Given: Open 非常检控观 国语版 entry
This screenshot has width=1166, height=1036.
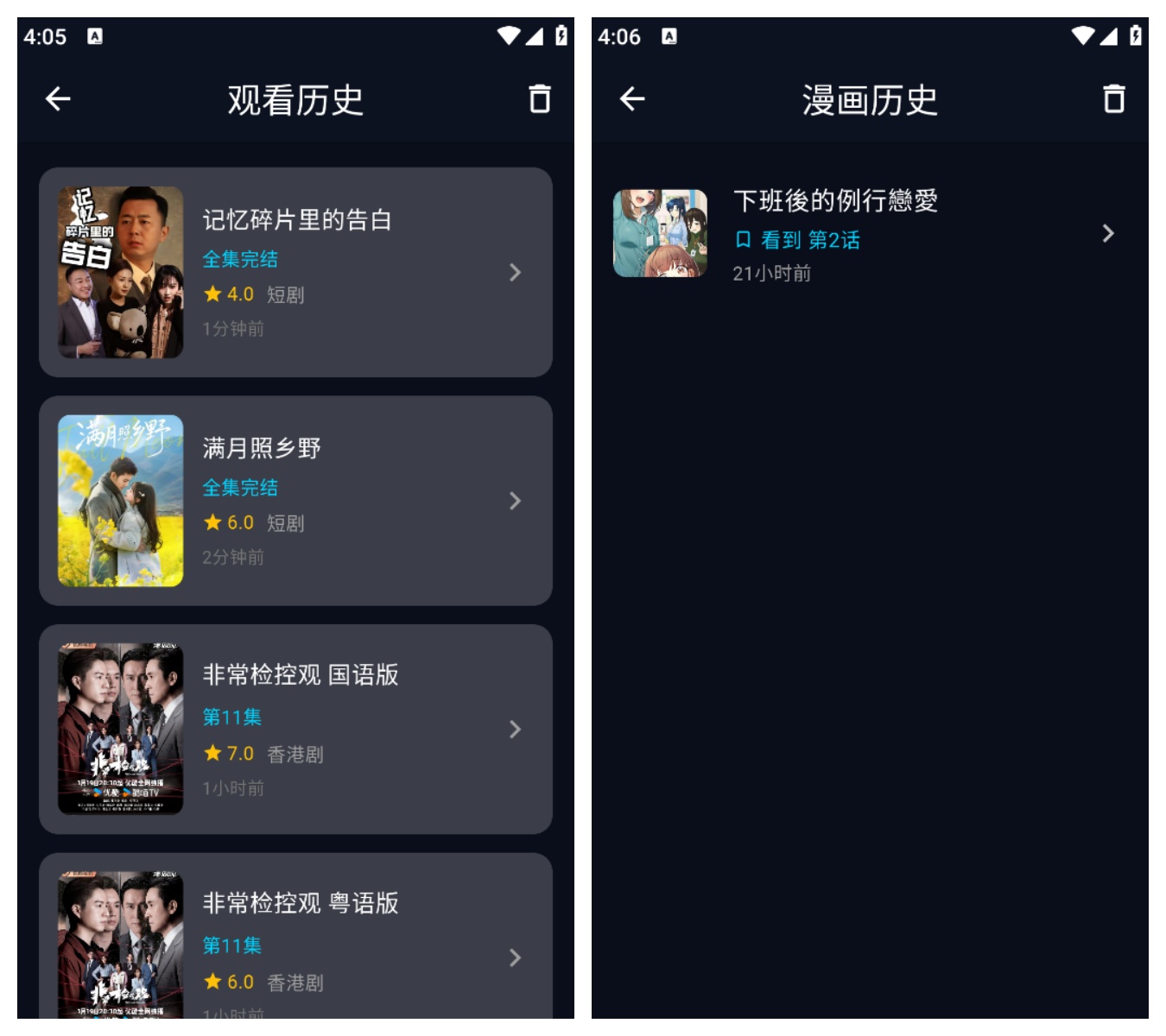Looking at the screenshot, I should pos(295,730).
